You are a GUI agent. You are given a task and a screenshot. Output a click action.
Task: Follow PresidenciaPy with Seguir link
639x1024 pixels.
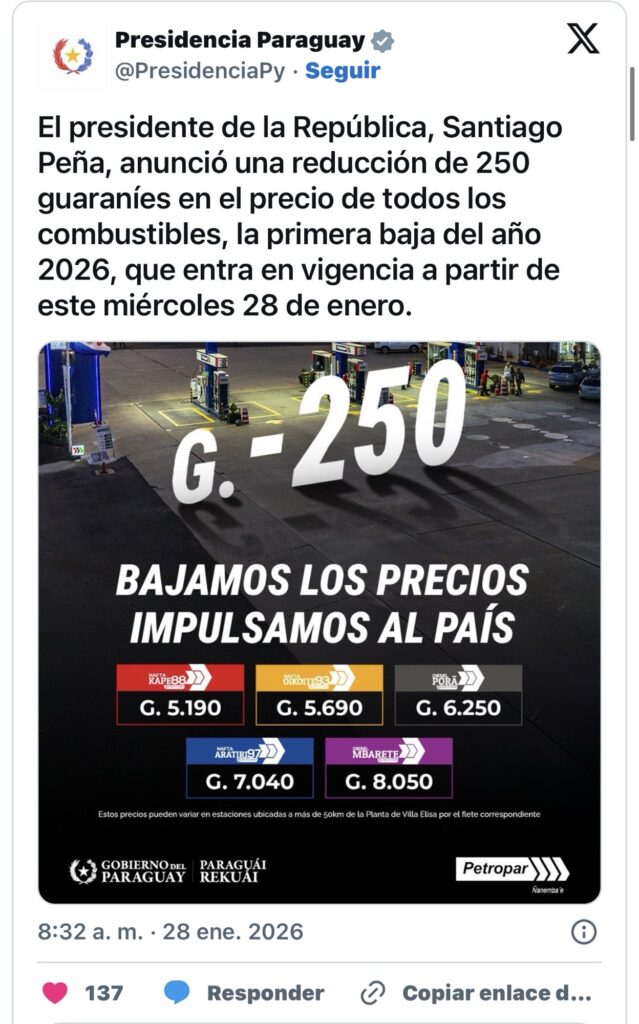(342, 71)
